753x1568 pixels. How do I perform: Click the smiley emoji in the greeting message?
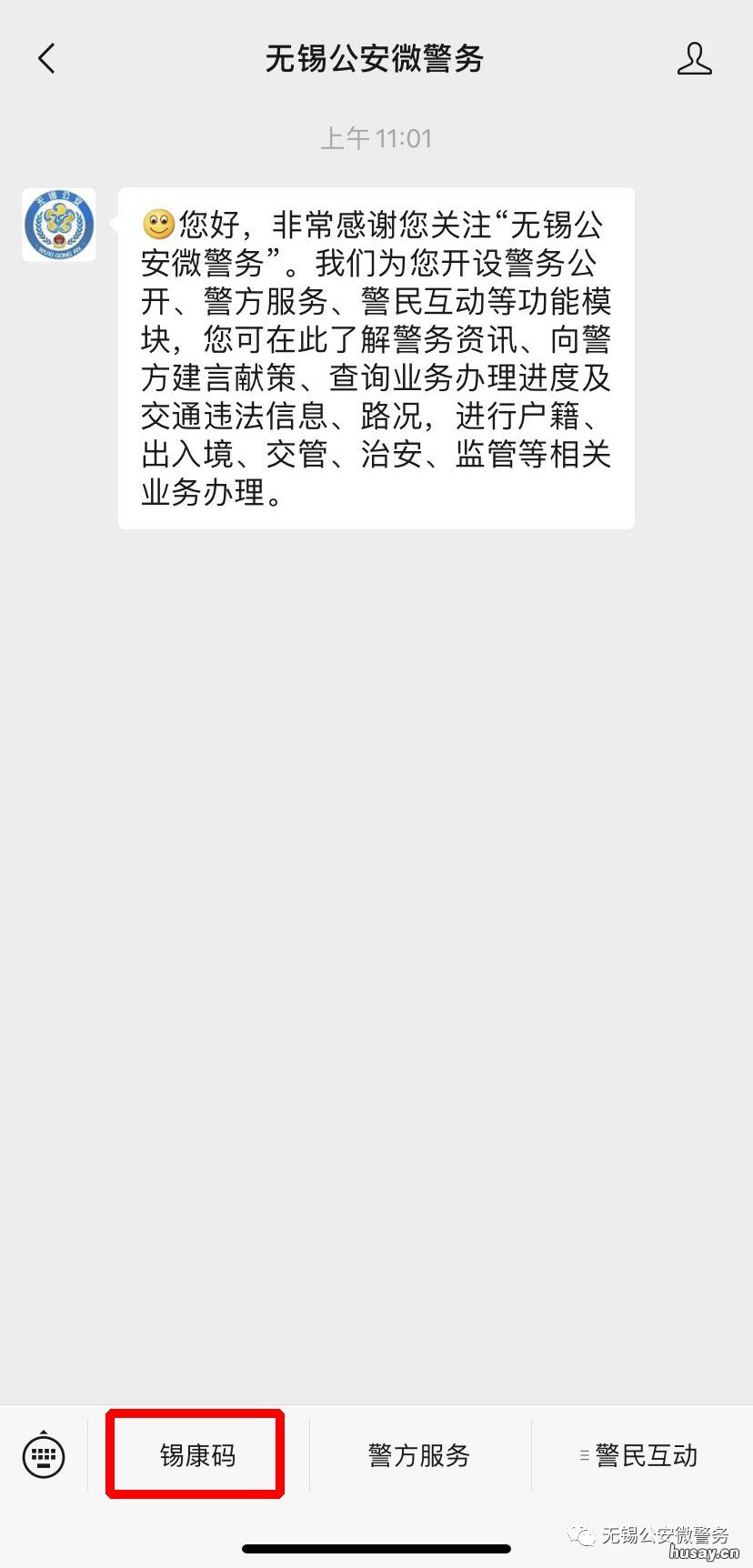(x=160, y=222)
